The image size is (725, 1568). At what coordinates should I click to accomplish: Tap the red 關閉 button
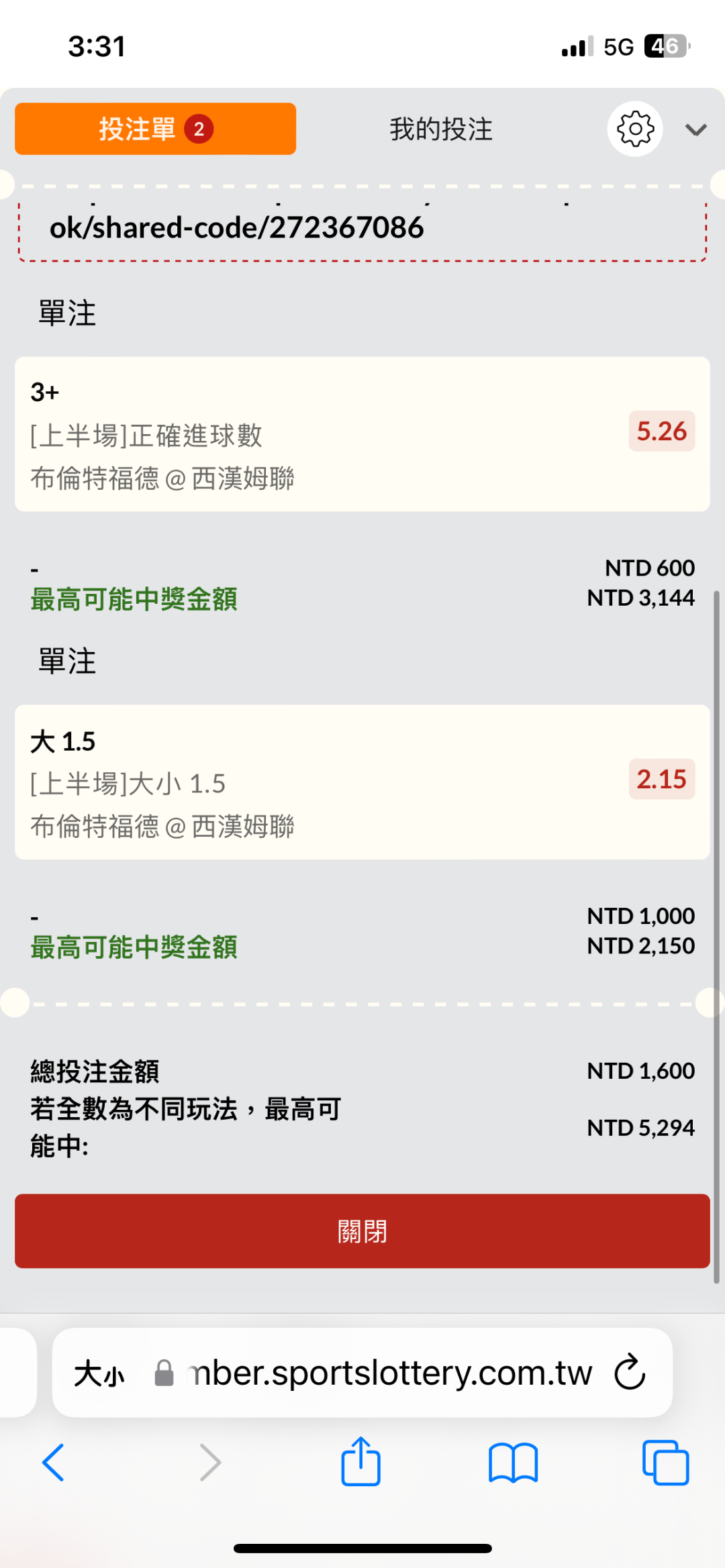click(362, 1231)
